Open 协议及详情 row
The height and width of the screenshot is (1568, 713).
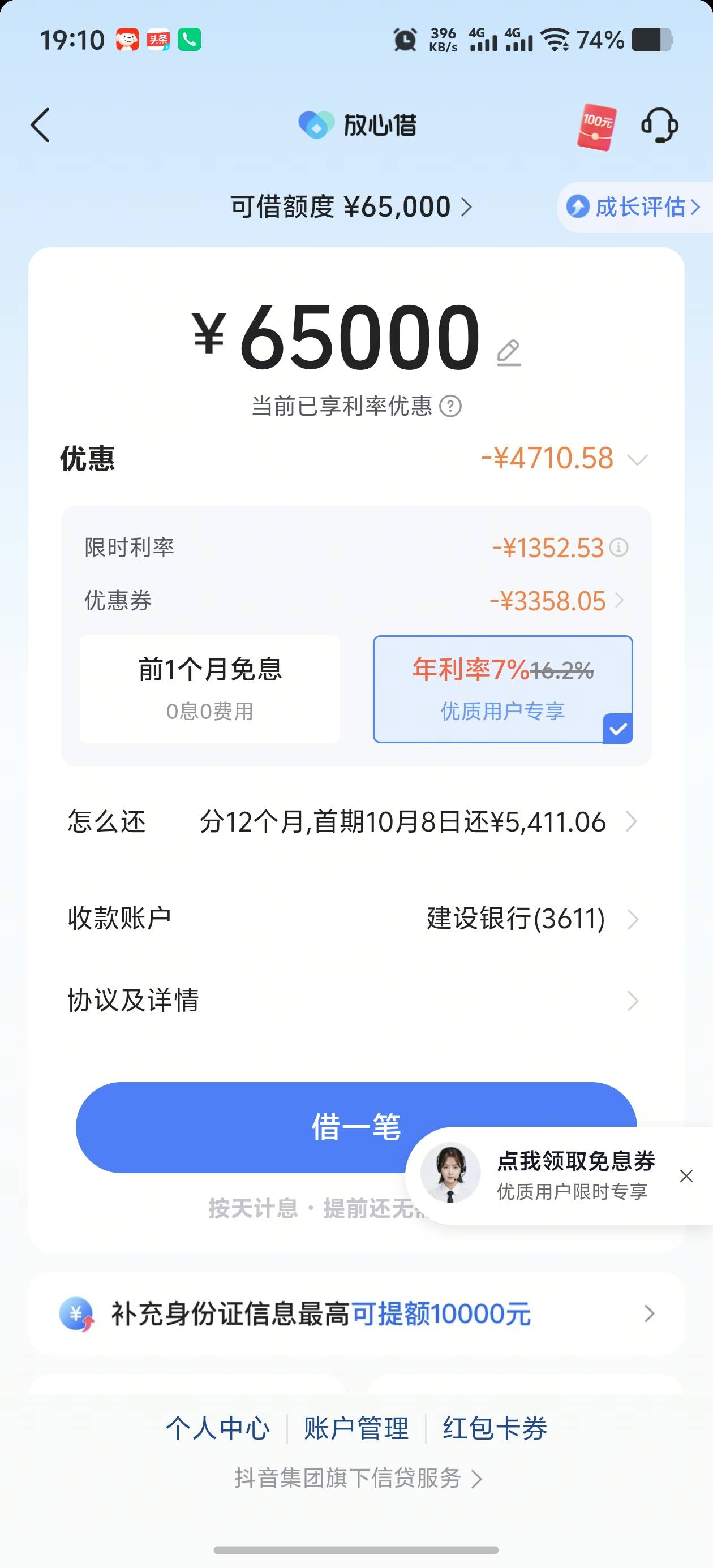point(353,1001)
